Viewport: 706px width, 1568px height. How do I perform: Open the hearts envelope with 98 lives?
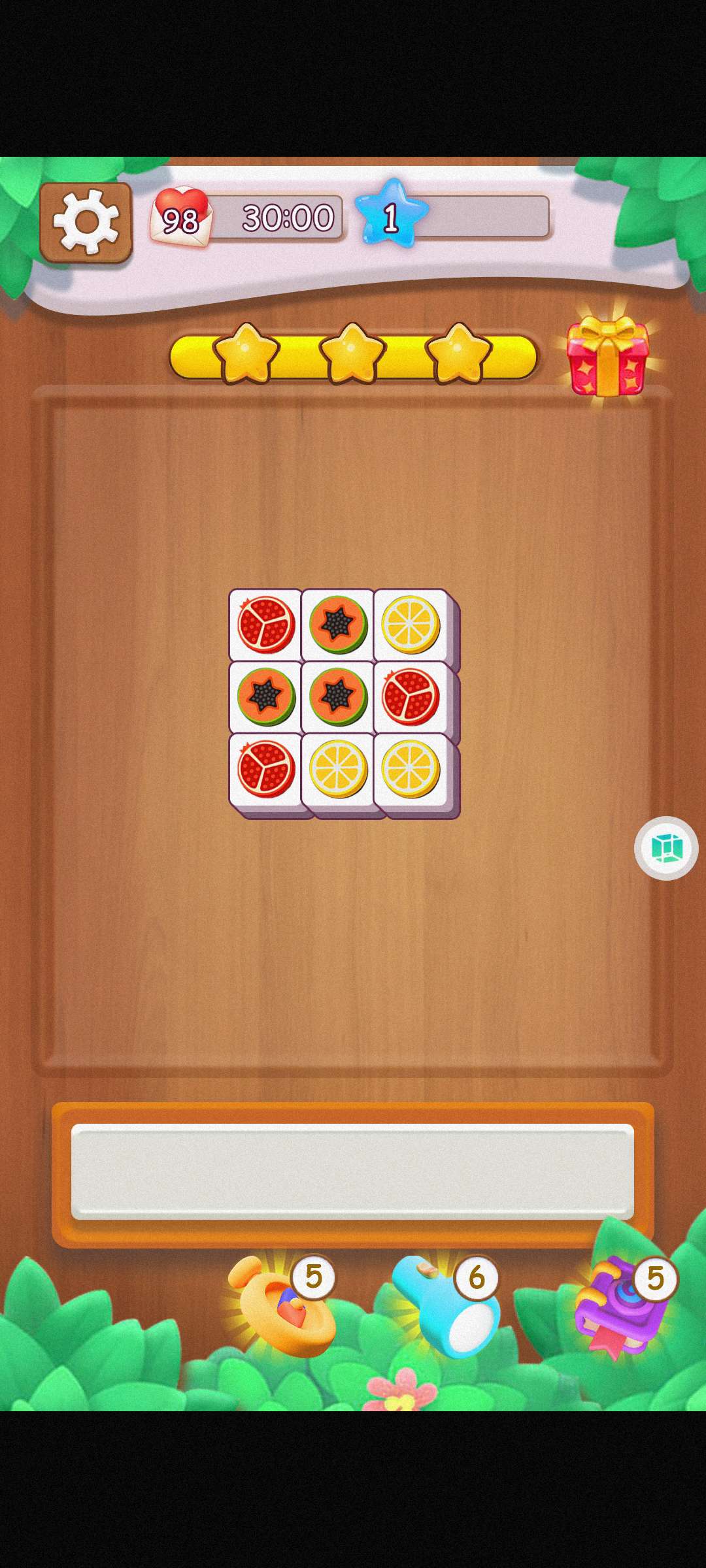coord(181,217)
